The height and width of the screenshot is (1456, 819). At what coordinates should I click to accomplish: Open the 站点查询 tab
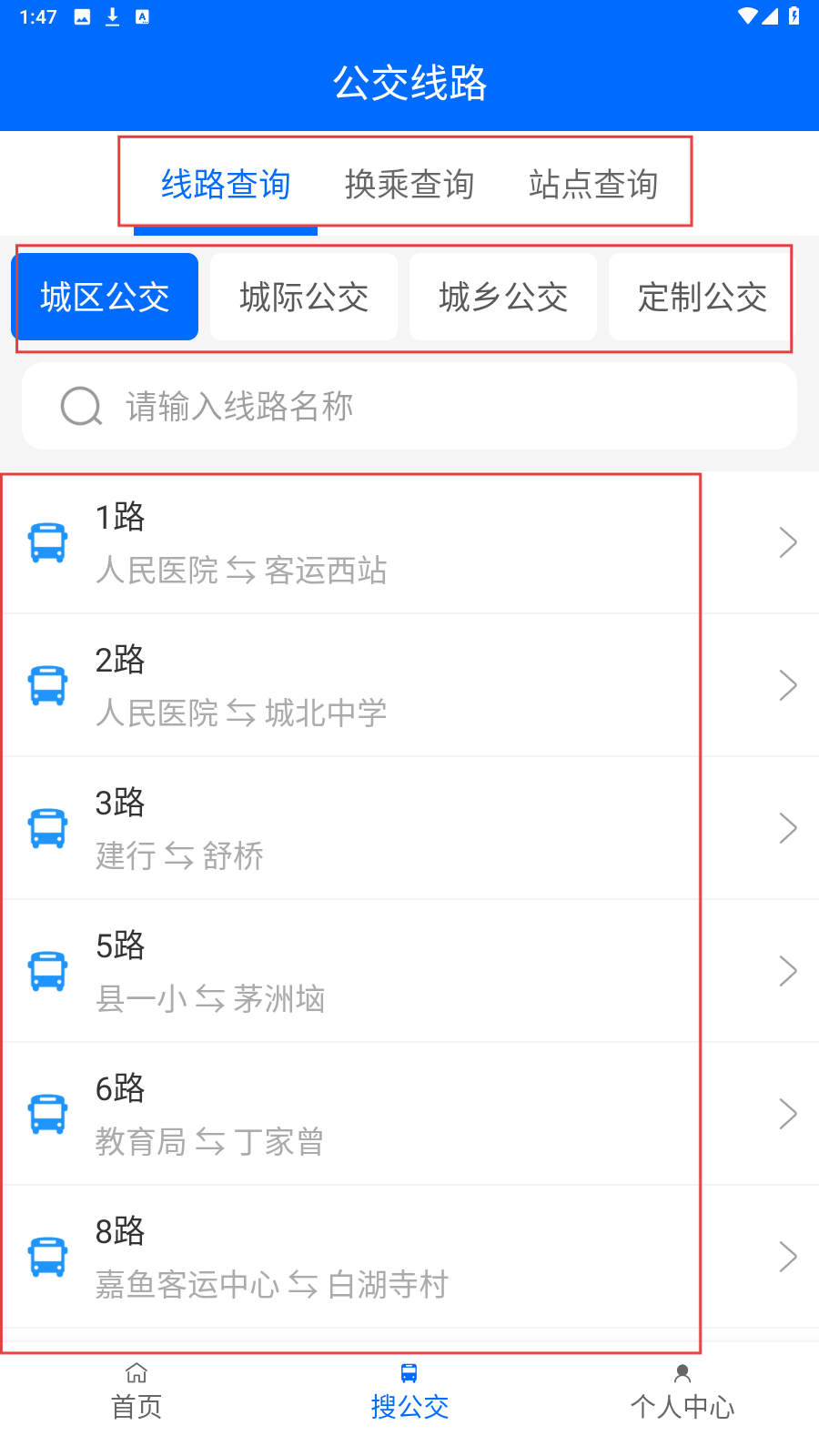[593, 185]
